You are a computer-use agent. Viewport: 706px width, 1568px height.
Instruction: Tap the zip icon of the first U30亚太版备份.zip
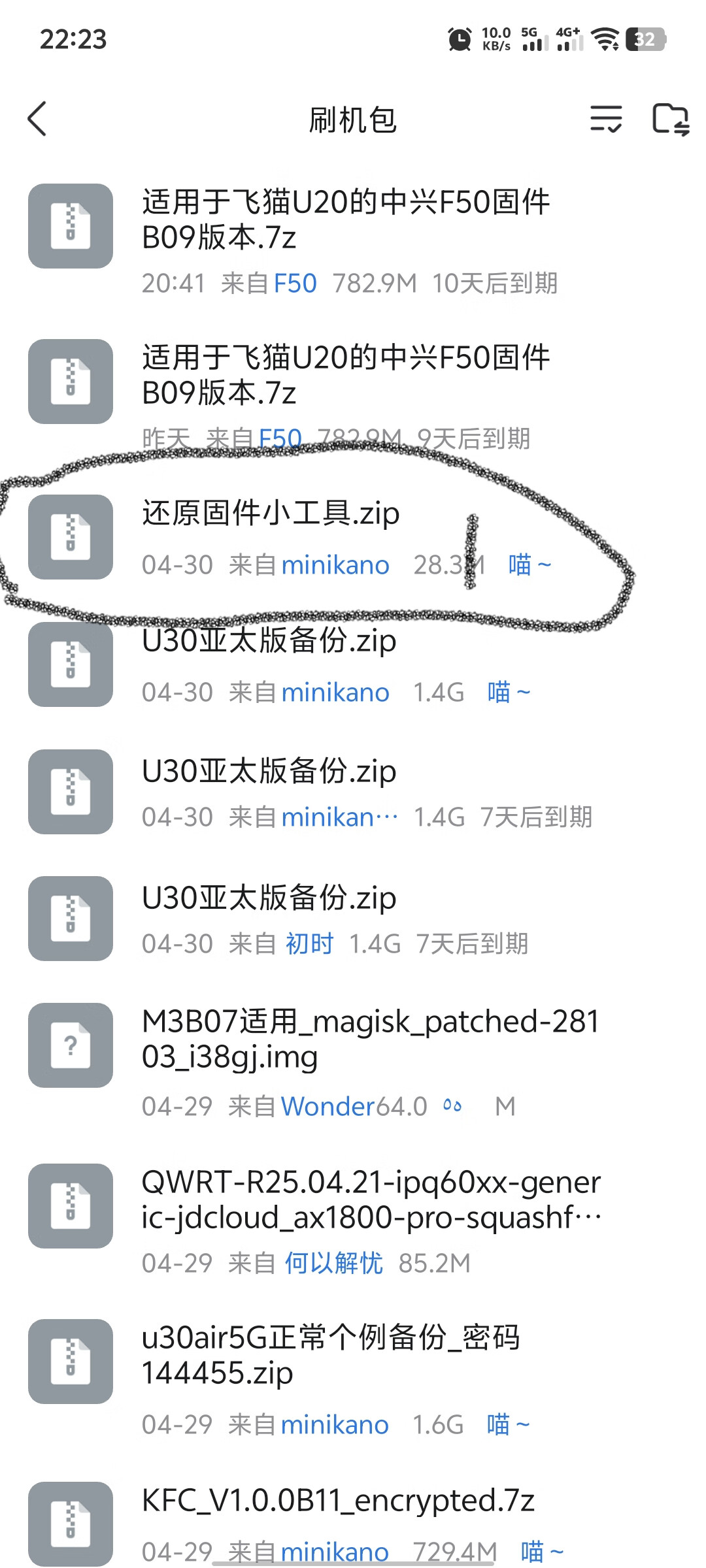(70, 664)
